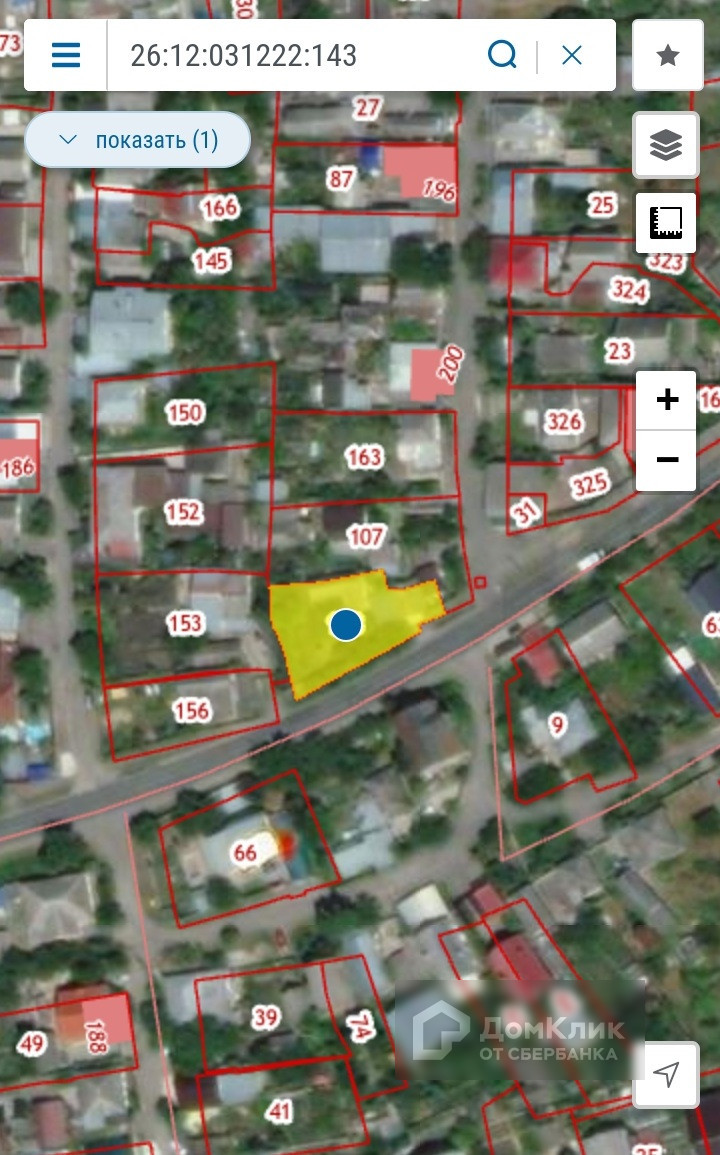
Task: Open favorites star button
Action: [x=667, y=55]
